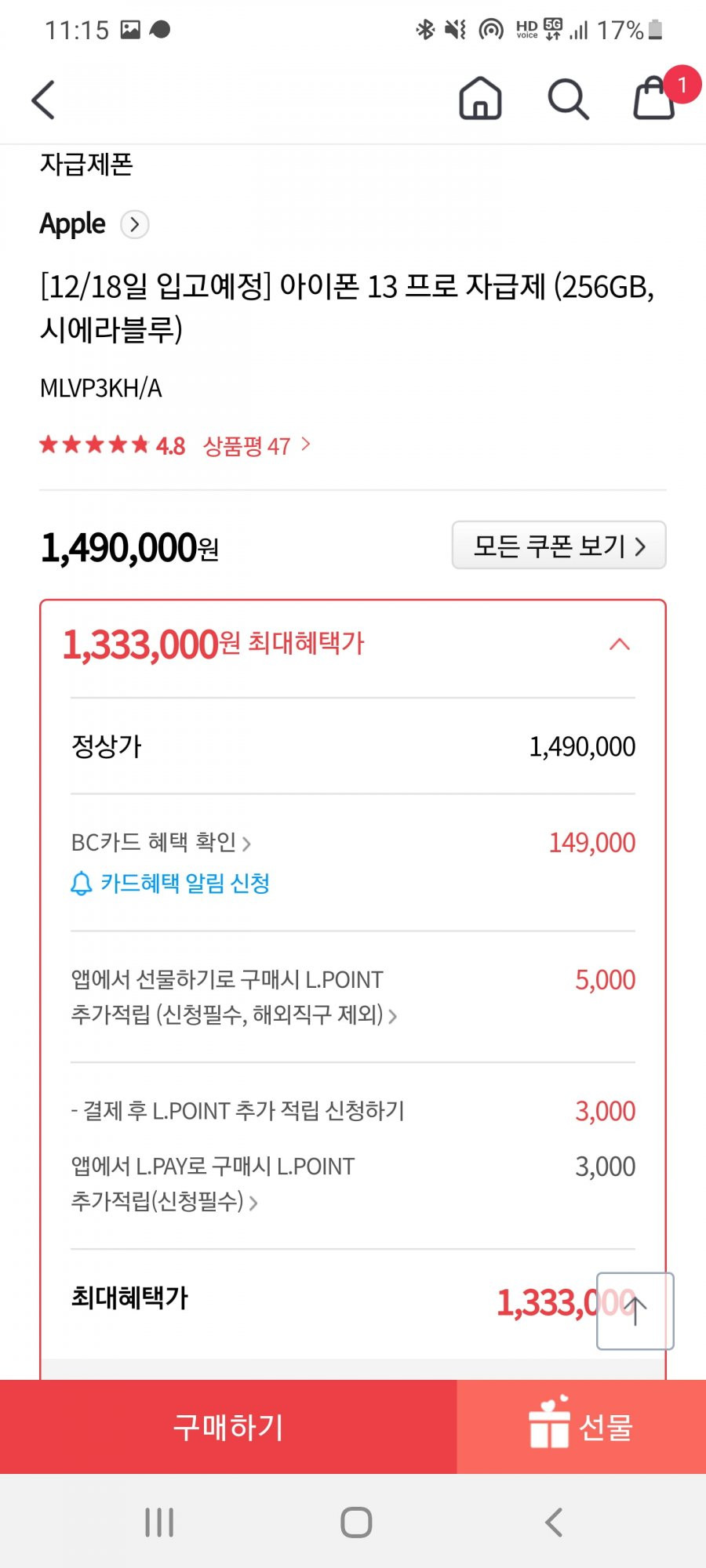Go back using the top-left arrow
706x1568 pixels.
[x=44, y=100]
